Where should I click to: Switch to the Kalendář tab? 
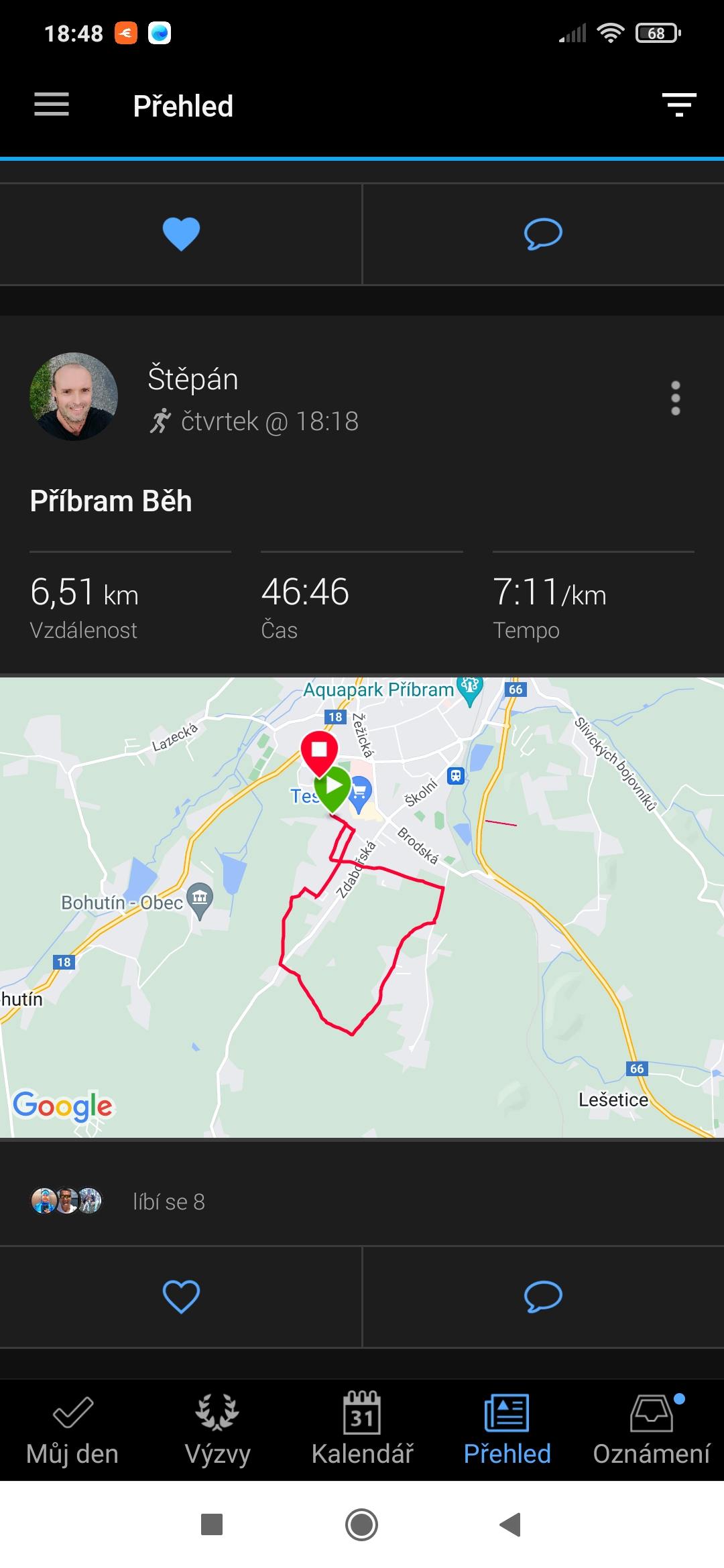click(362, 1430)
